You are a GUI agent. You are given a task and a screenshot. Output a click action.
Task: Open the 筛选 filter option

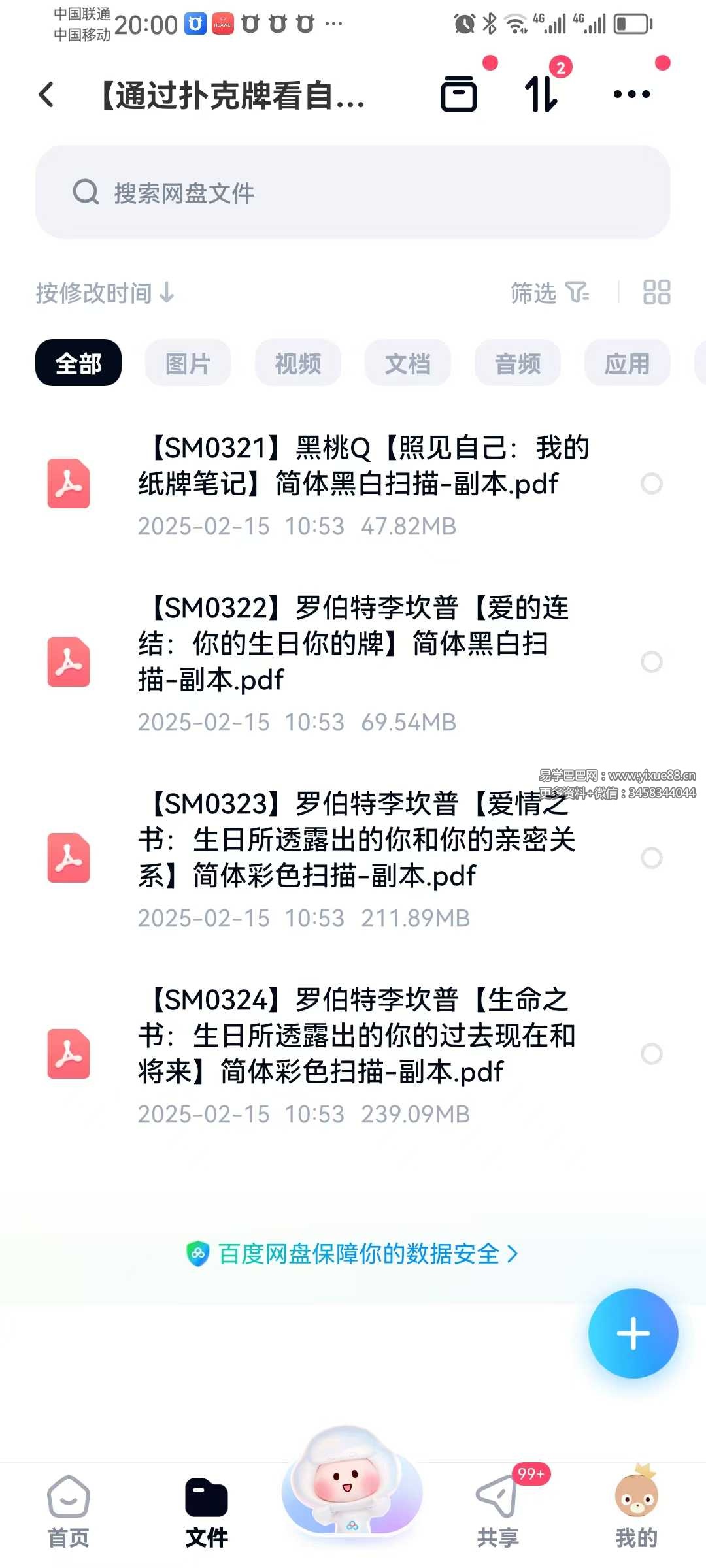pos(549,293)
